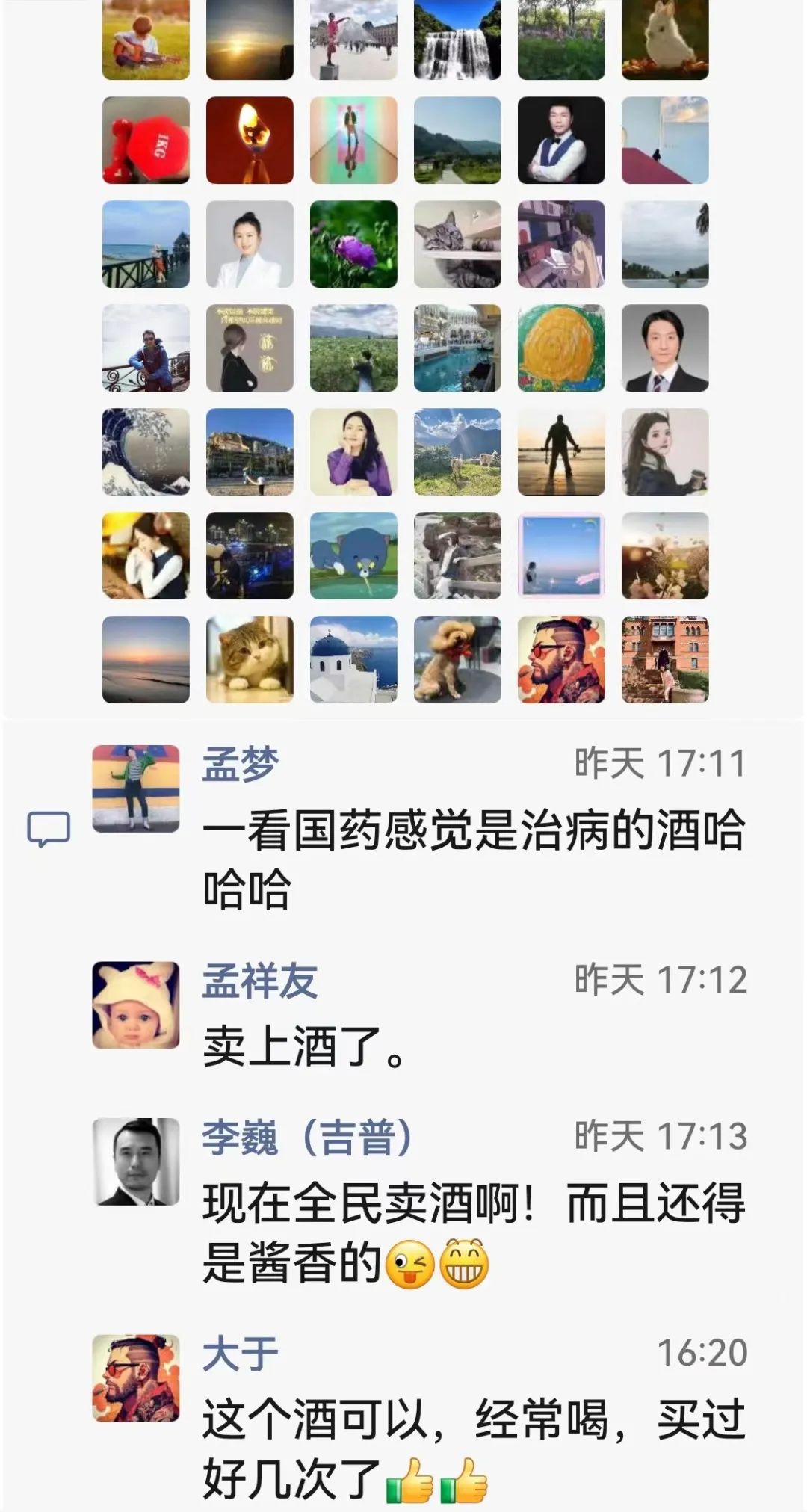The height and width of the screenshot is (1512, 807).
Task: Open the Santorini blue dome avatar
Action: coord(353,659)
